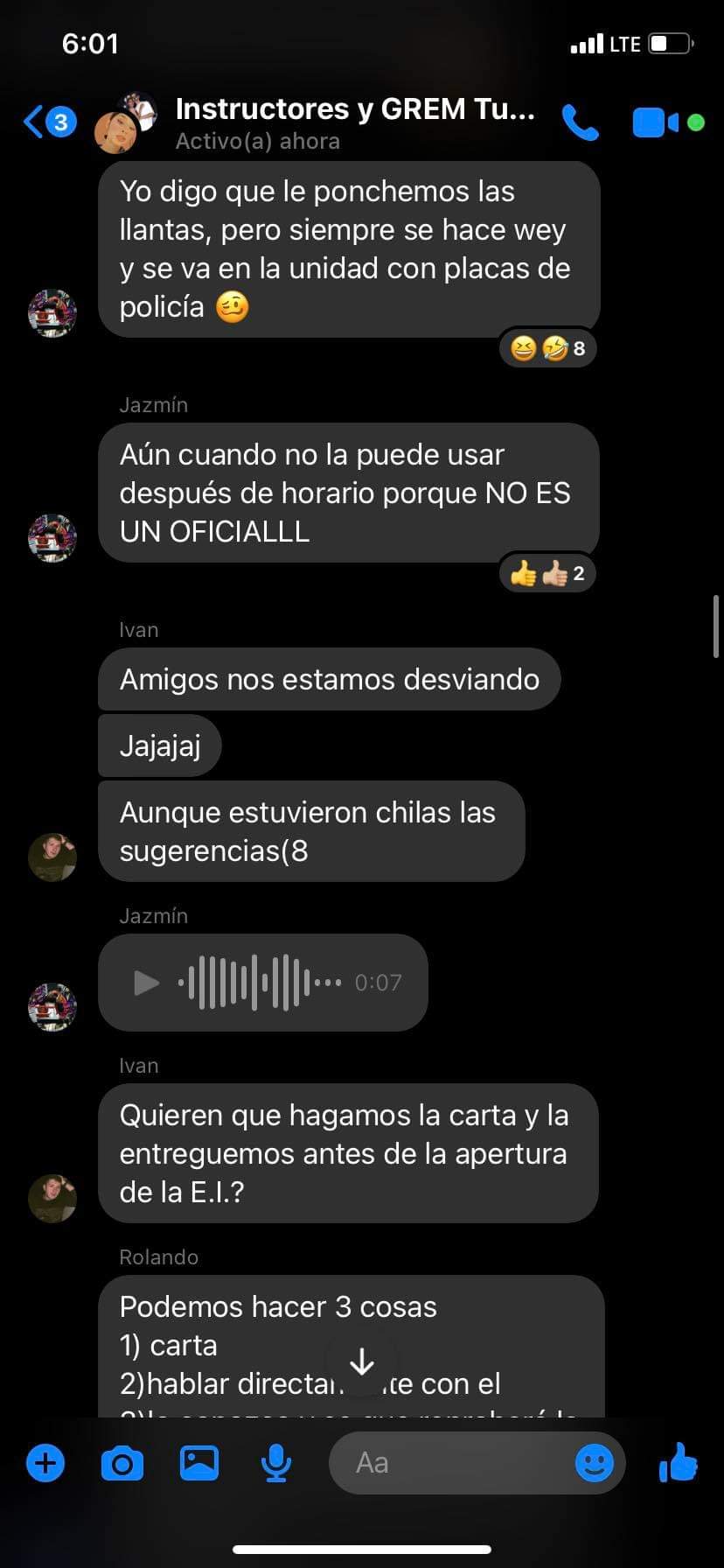Image resolution: width=724 pixels, height=1568 pixels.
Task: Record a voice message with the microphone
Action: [x=276, y=1463]
